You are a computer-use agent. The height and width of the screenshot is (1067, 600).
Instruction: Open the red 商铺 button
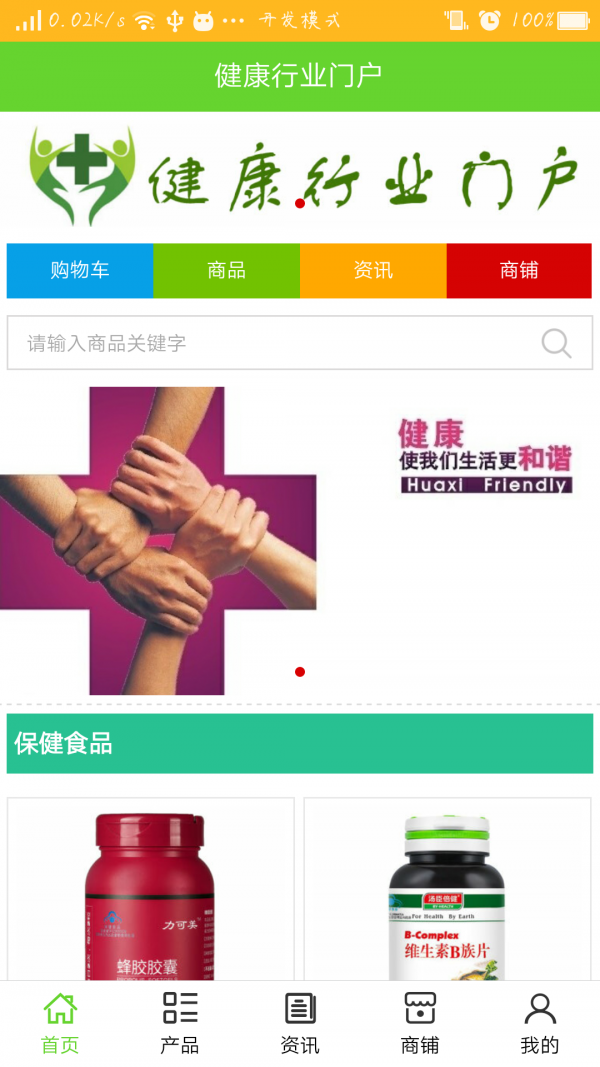click(519, 270)
